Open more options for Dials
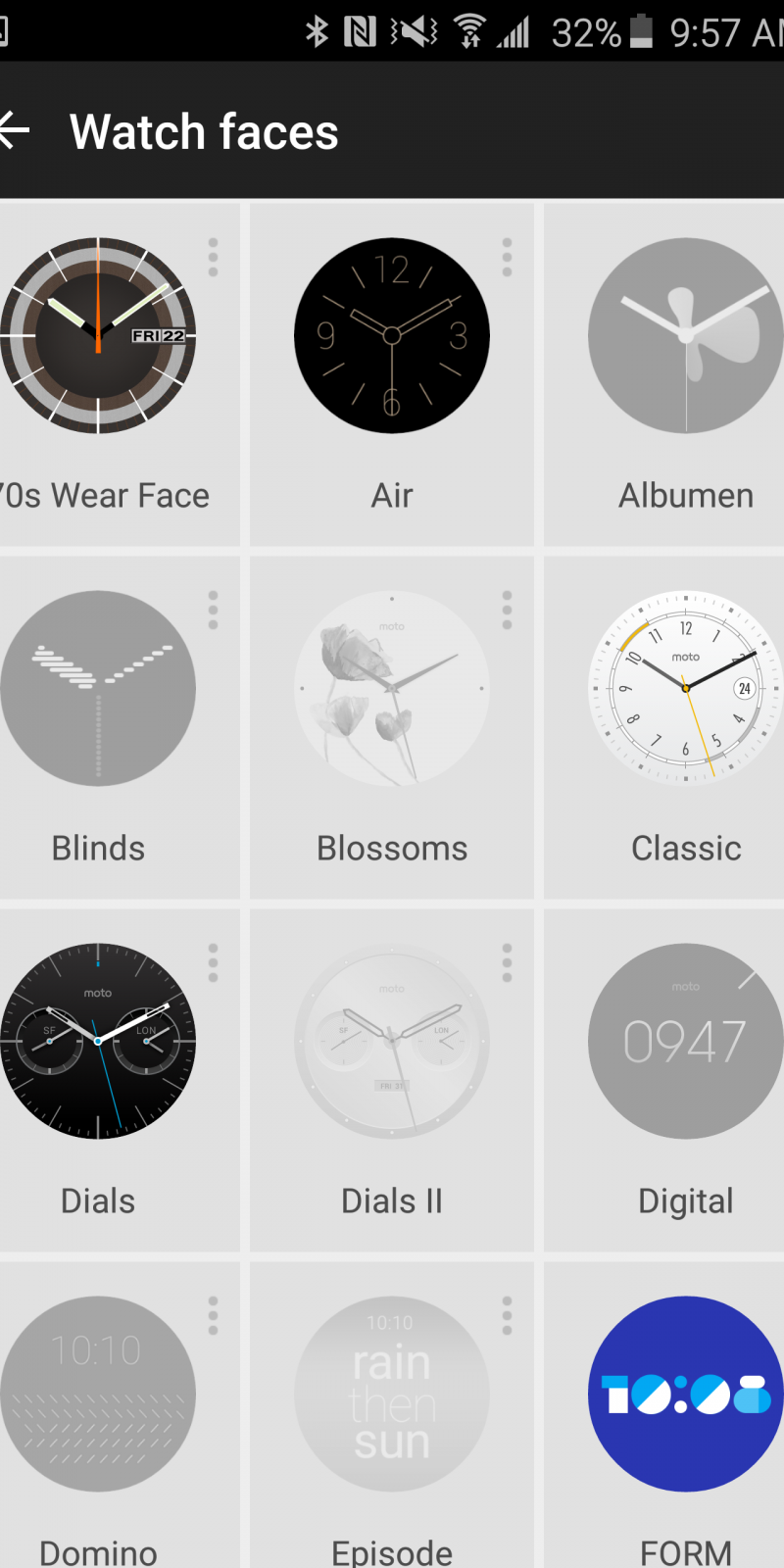This screenshot has width=784, height=1568. tap(213, 962)
